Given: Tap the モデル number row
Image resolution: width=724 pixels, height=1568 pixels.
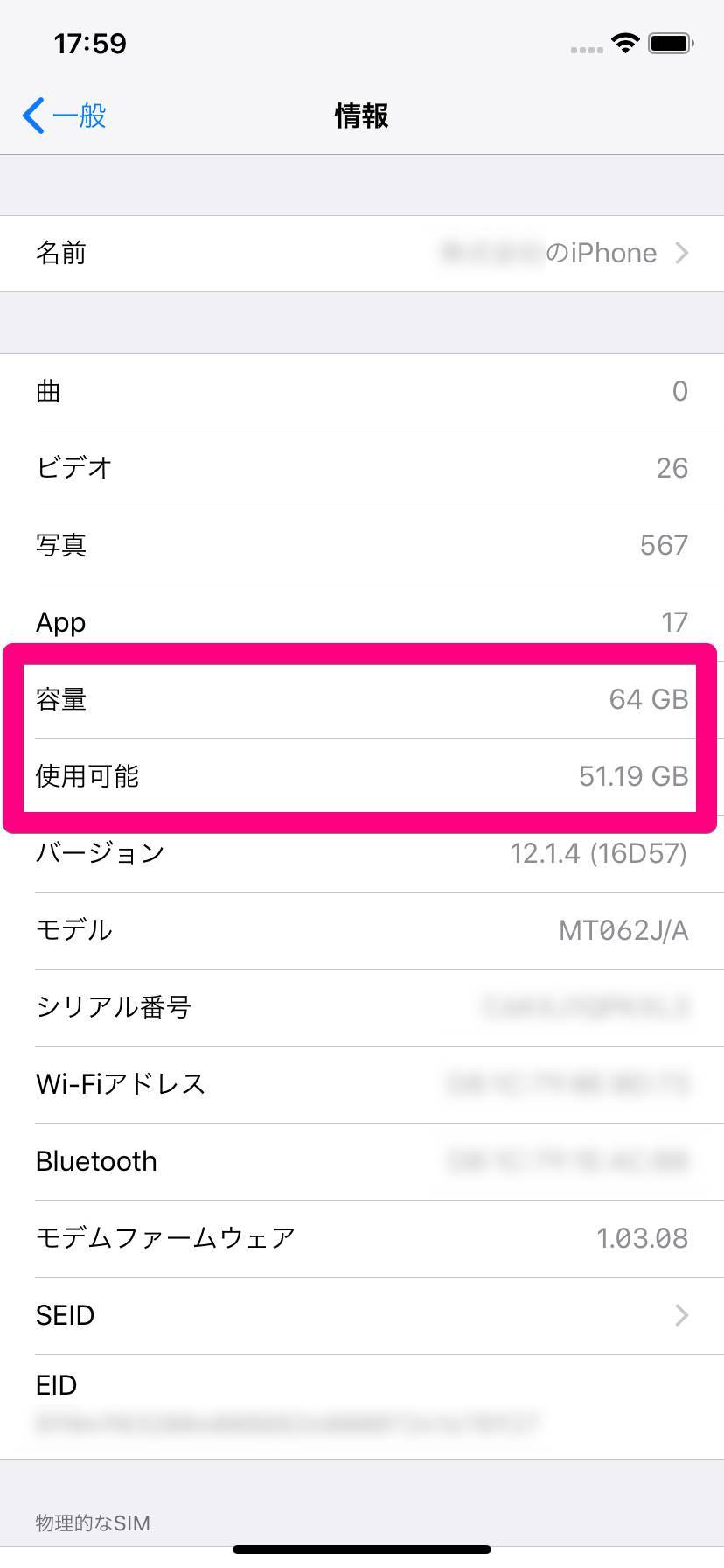Looking at the screenshot, I should pyautogui.click(x=362, y=930).
